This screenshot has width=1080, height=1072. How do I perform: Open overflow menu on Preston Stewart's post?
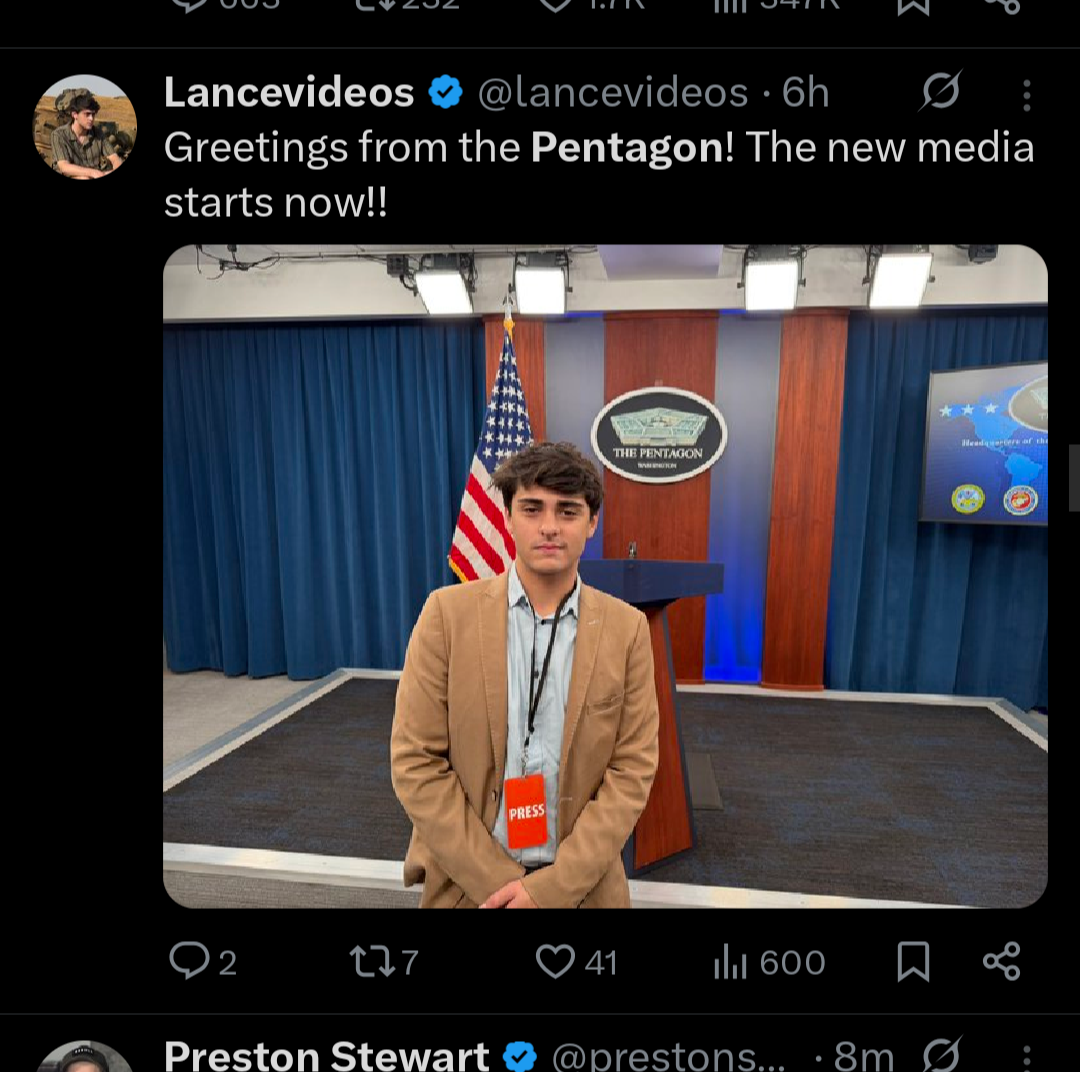click(1026, 1057)
